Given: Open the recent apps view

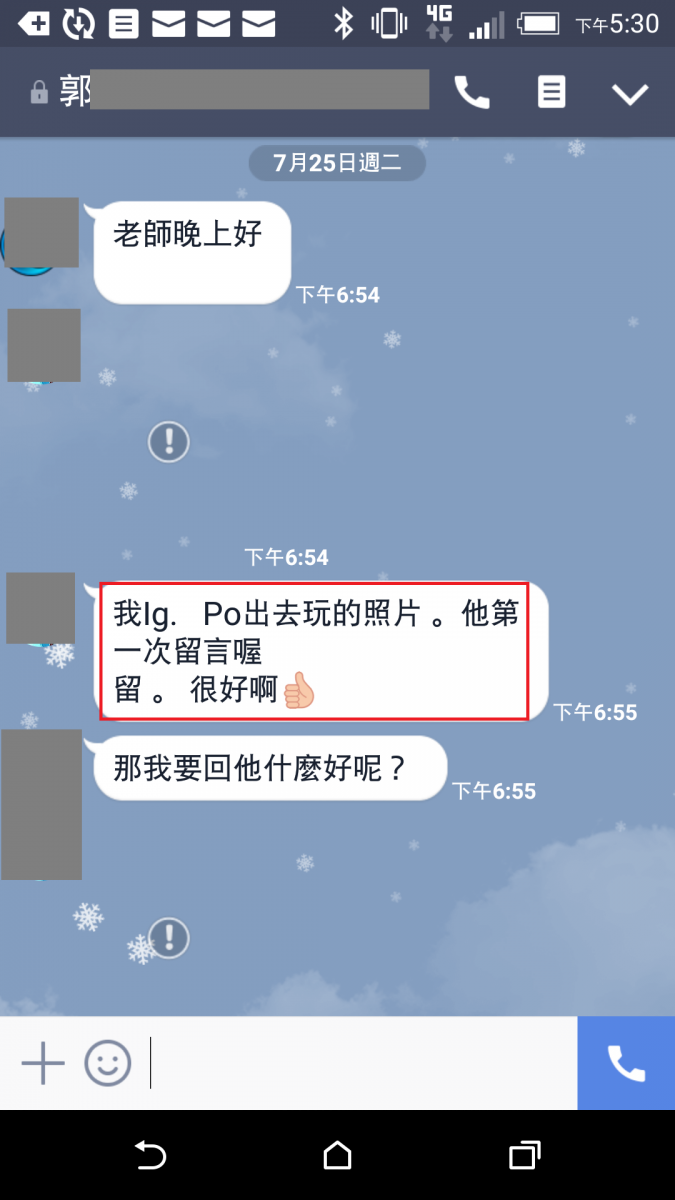Looking at the screenshot, I should pos(525,1156).
